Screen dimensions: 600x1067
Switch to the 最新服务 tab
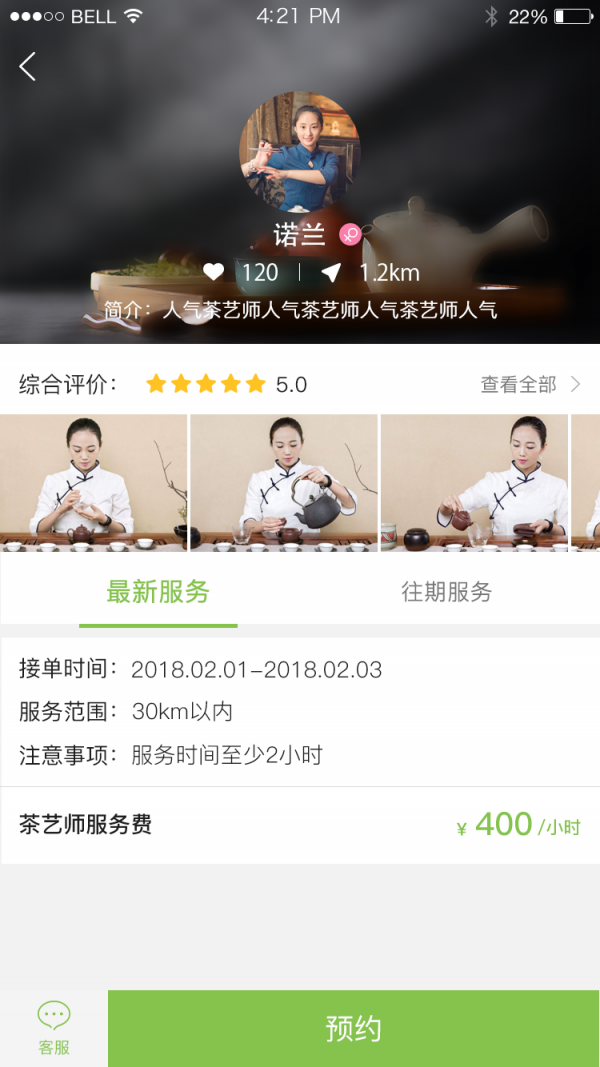click(158, 592)
